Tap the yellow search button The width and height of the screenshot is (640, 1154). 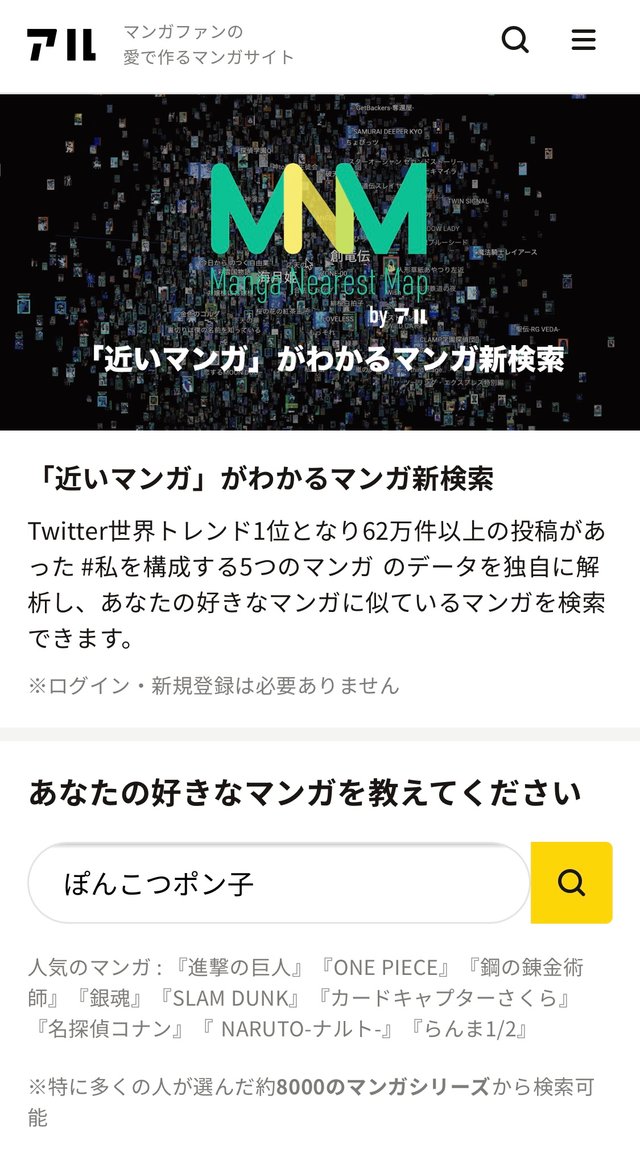pos(571,883)
